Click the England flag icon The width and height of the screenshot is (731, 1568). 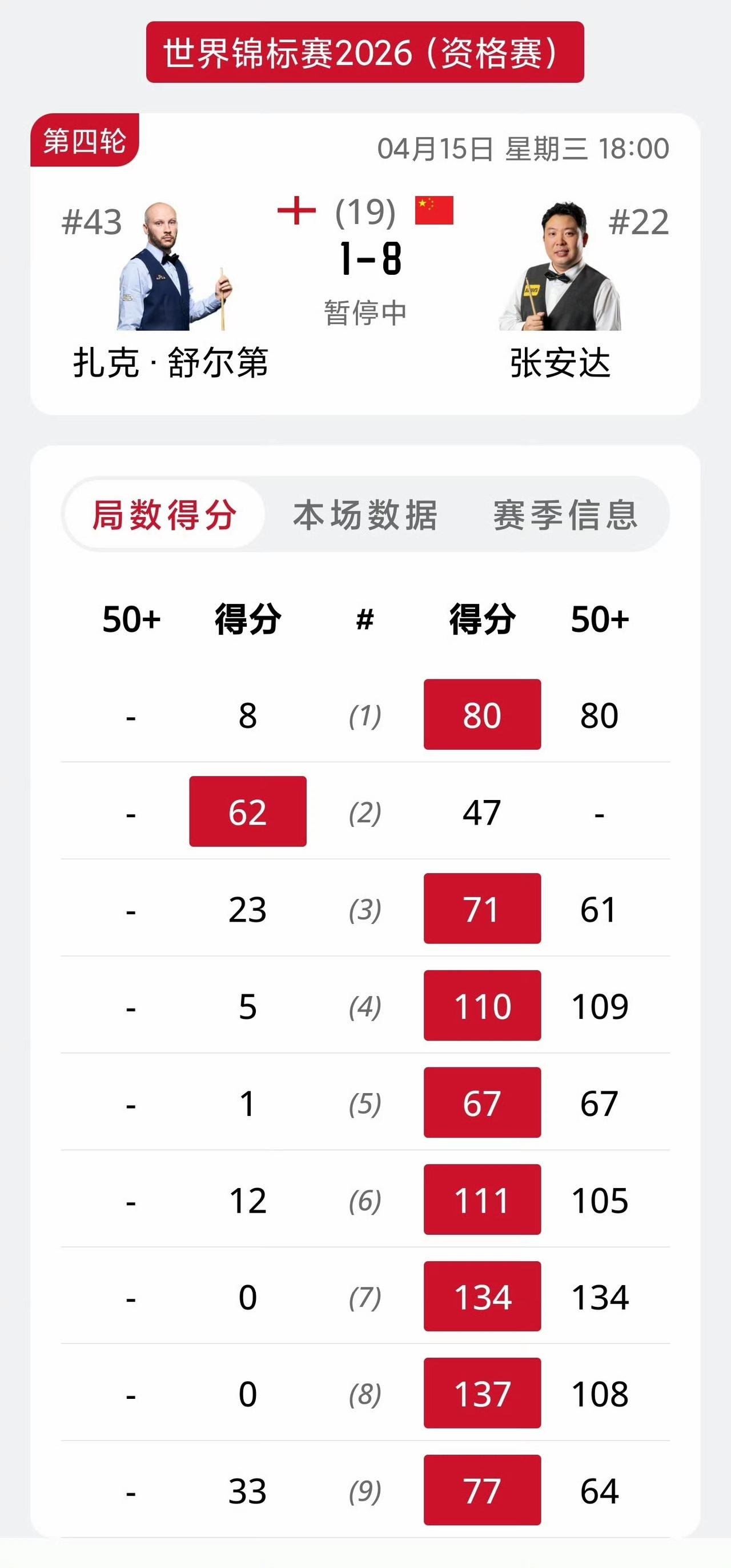(296, 211)
